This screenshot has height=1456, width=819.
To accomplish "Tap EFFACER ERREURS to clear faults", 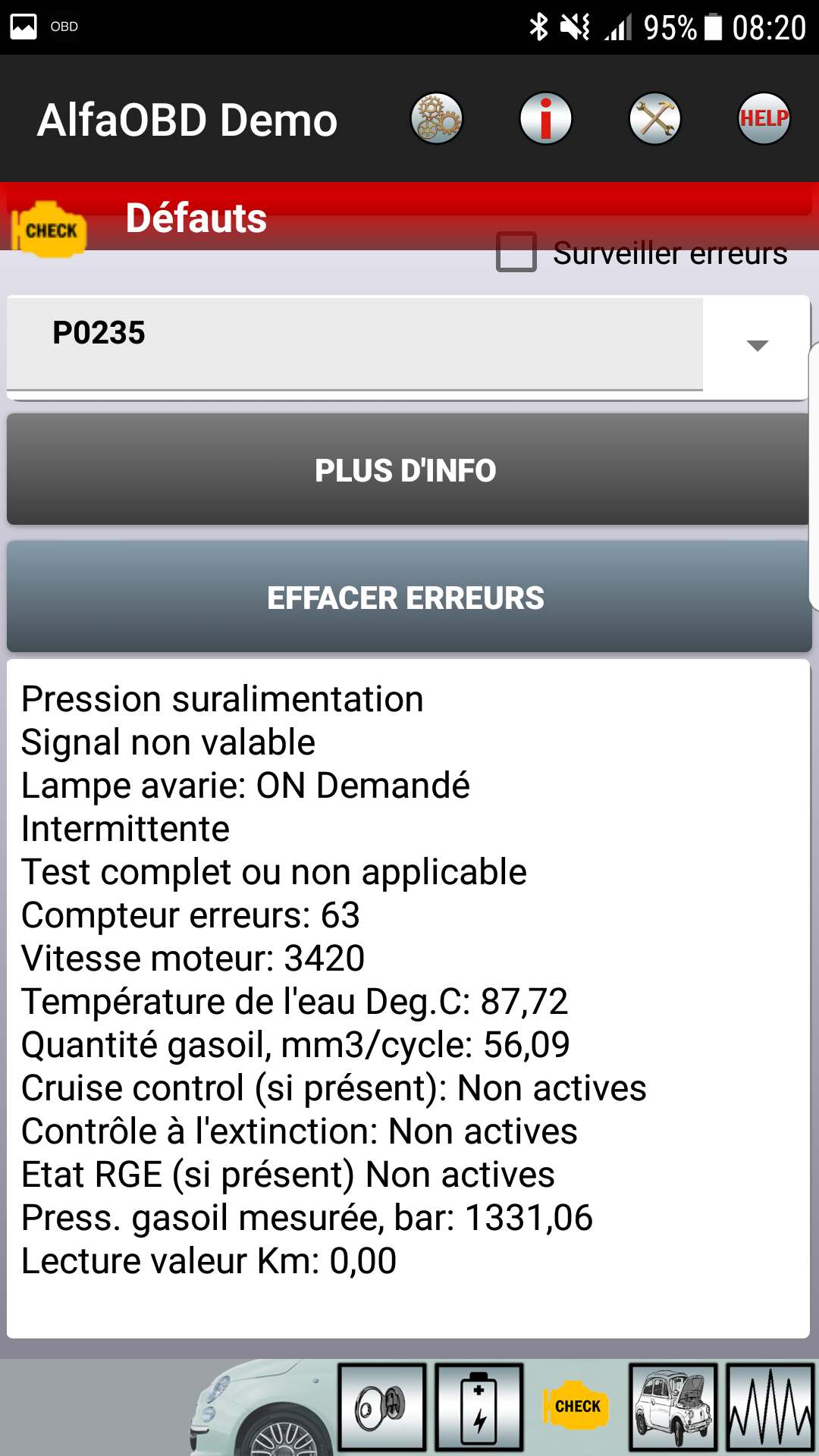I will pyautogui.click(x=406, y=598).
